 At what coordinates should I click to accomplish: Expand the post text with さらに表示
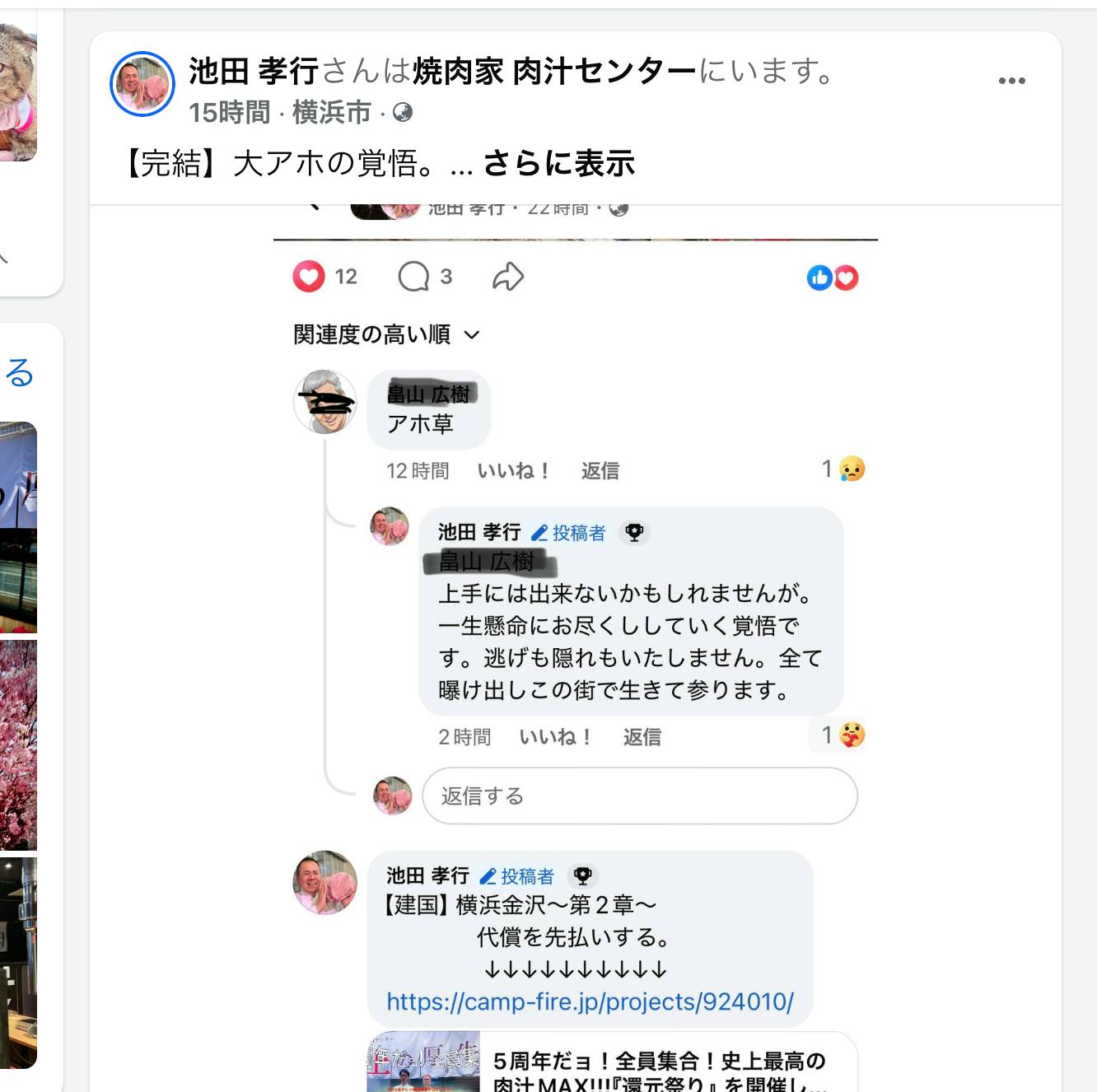[558, 164]
